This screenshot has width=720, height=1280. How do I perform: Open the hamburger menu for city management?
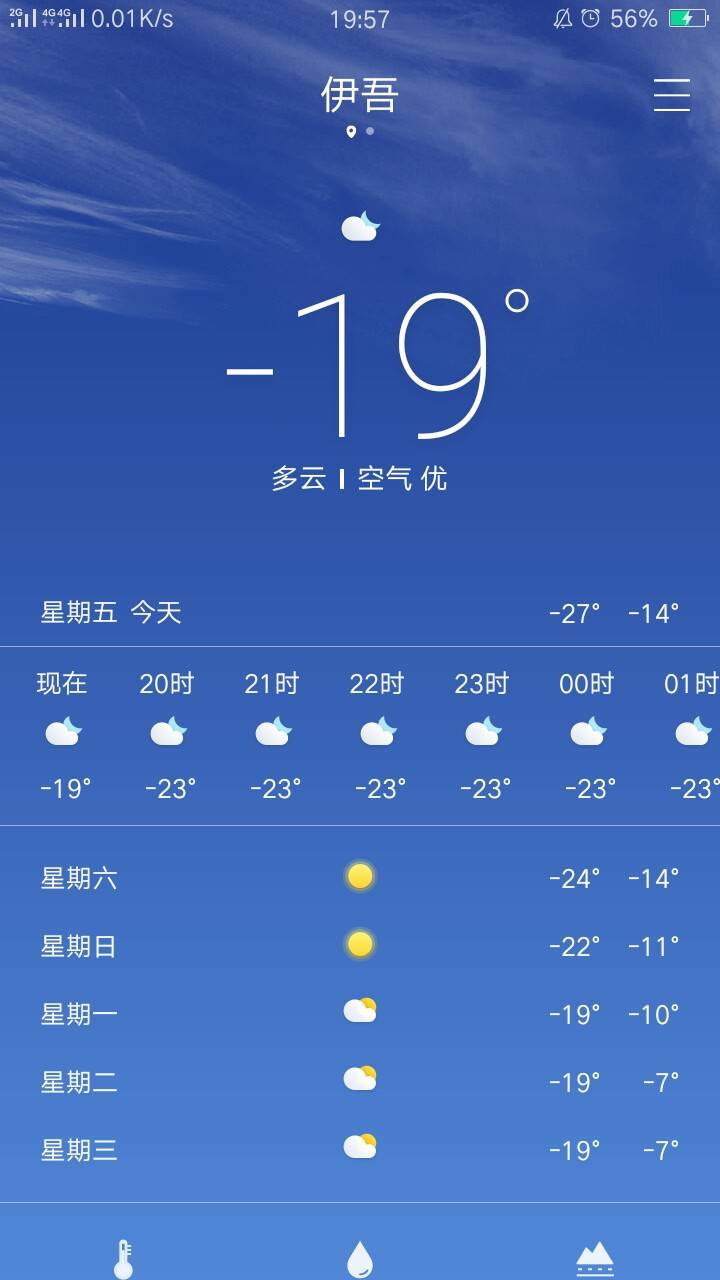click(672, 95)
